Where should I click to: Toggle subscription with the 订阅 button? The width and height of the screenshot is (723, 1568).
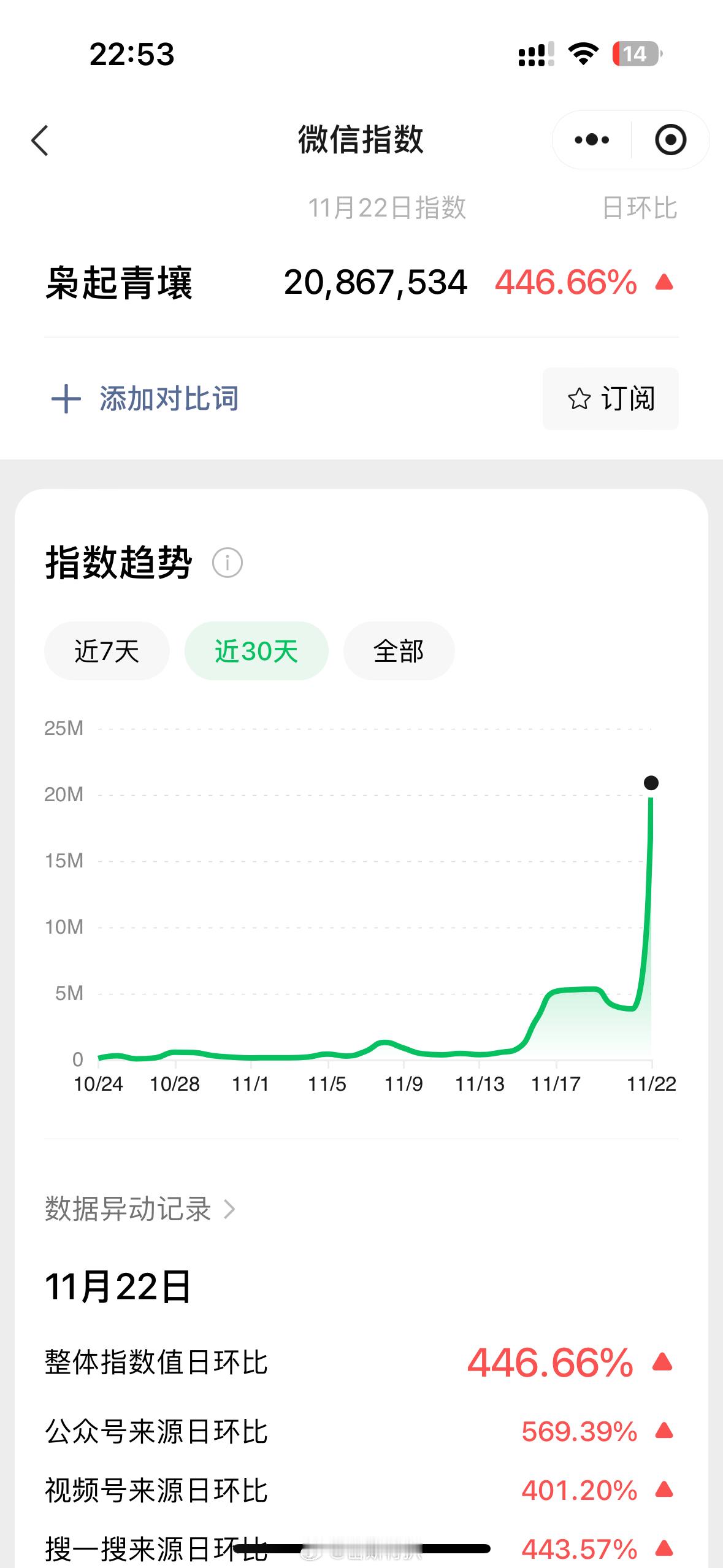click(x=610, y=399)
